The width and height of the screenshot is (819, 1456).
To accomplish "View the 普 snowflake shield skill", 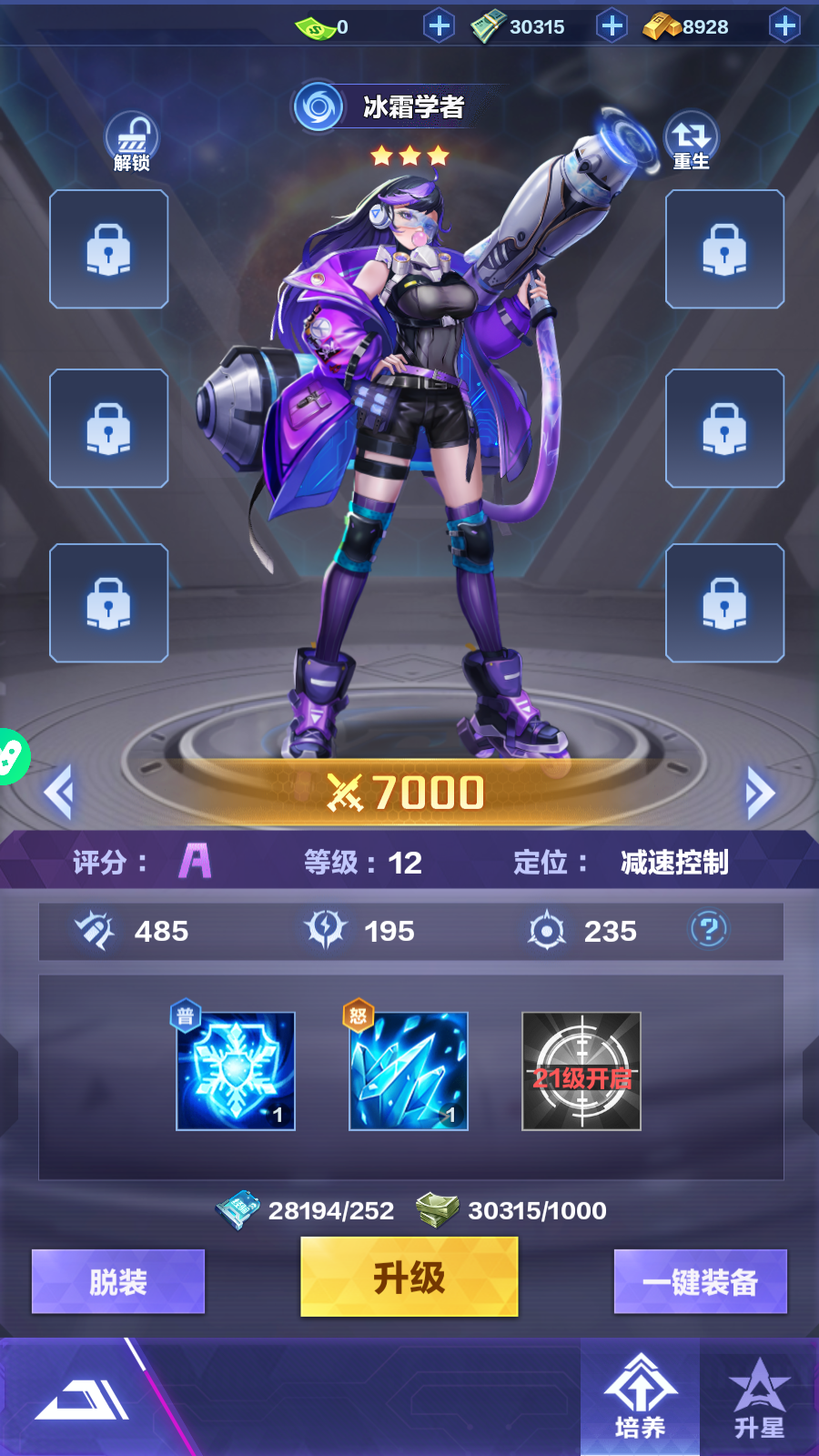I will (x=236, y=1071).
